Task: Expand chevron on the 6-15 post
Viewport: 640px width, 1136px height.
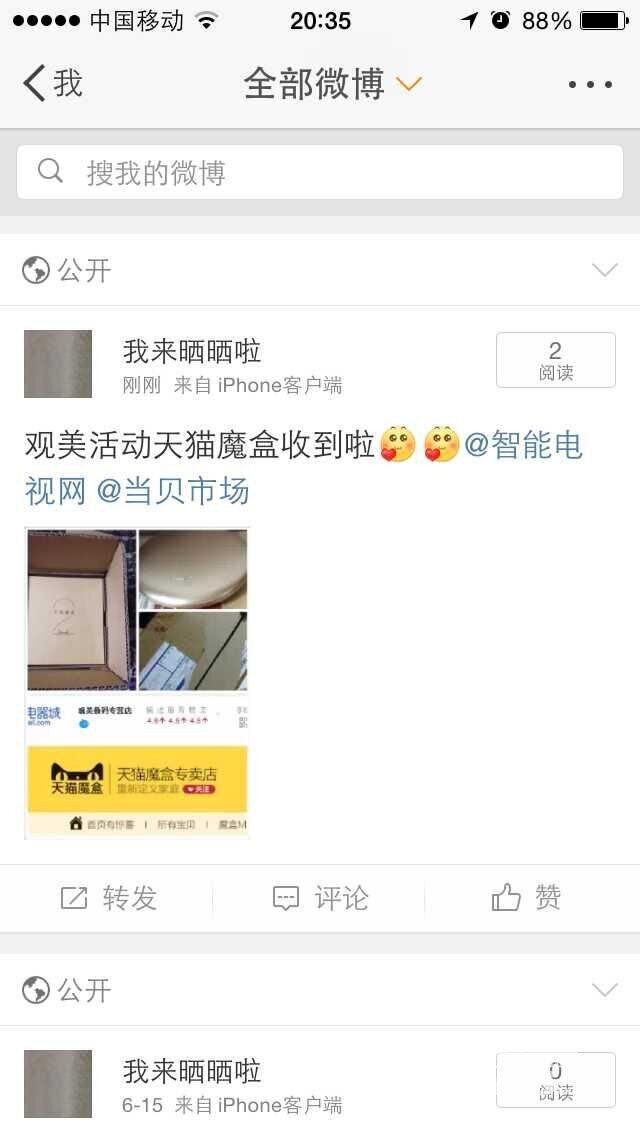Action: coord(605,990)
